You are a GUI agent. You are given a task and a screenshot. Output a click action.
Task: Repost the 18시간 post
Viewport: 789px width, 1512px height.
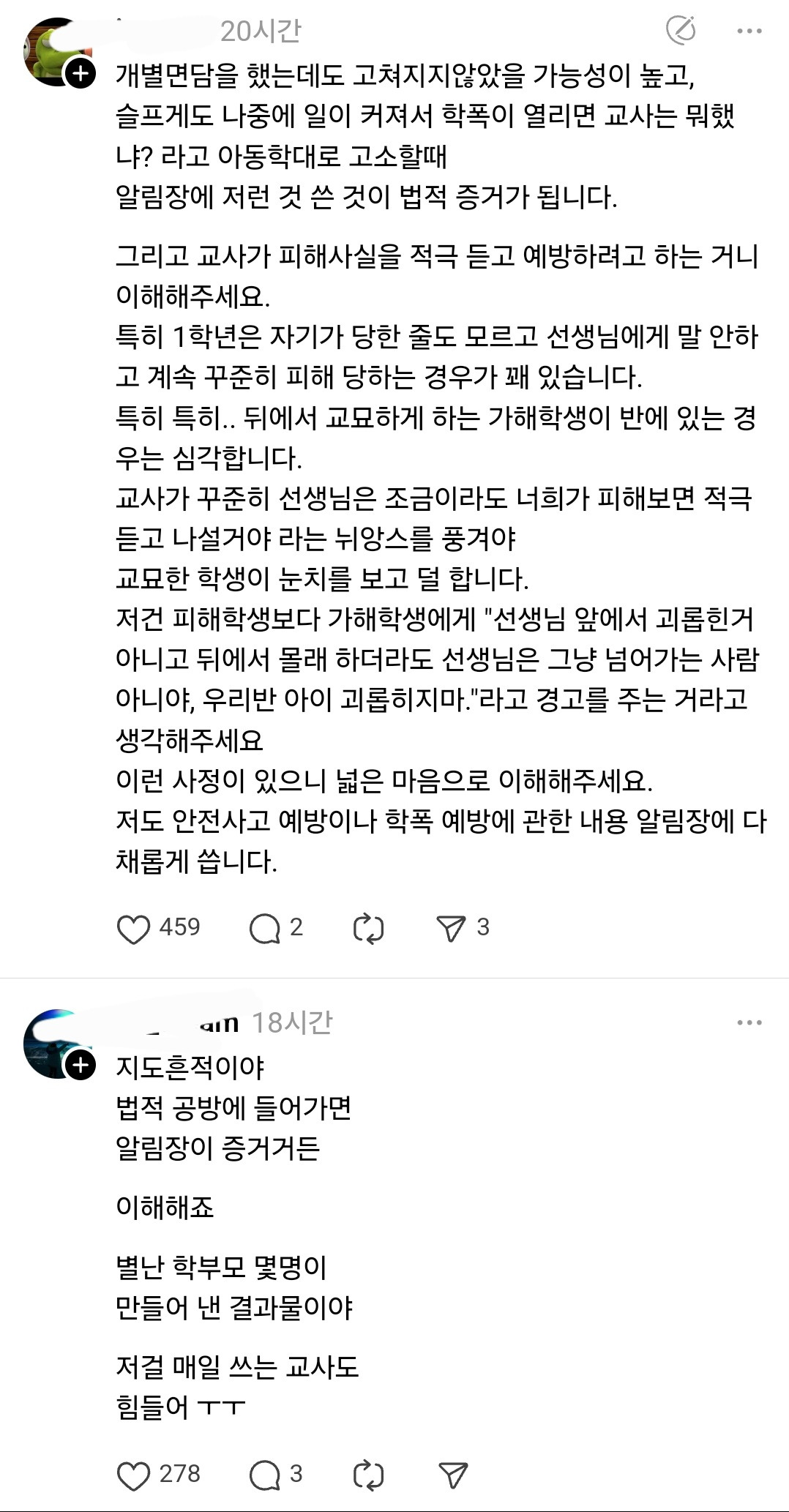tap(368, 1475)
